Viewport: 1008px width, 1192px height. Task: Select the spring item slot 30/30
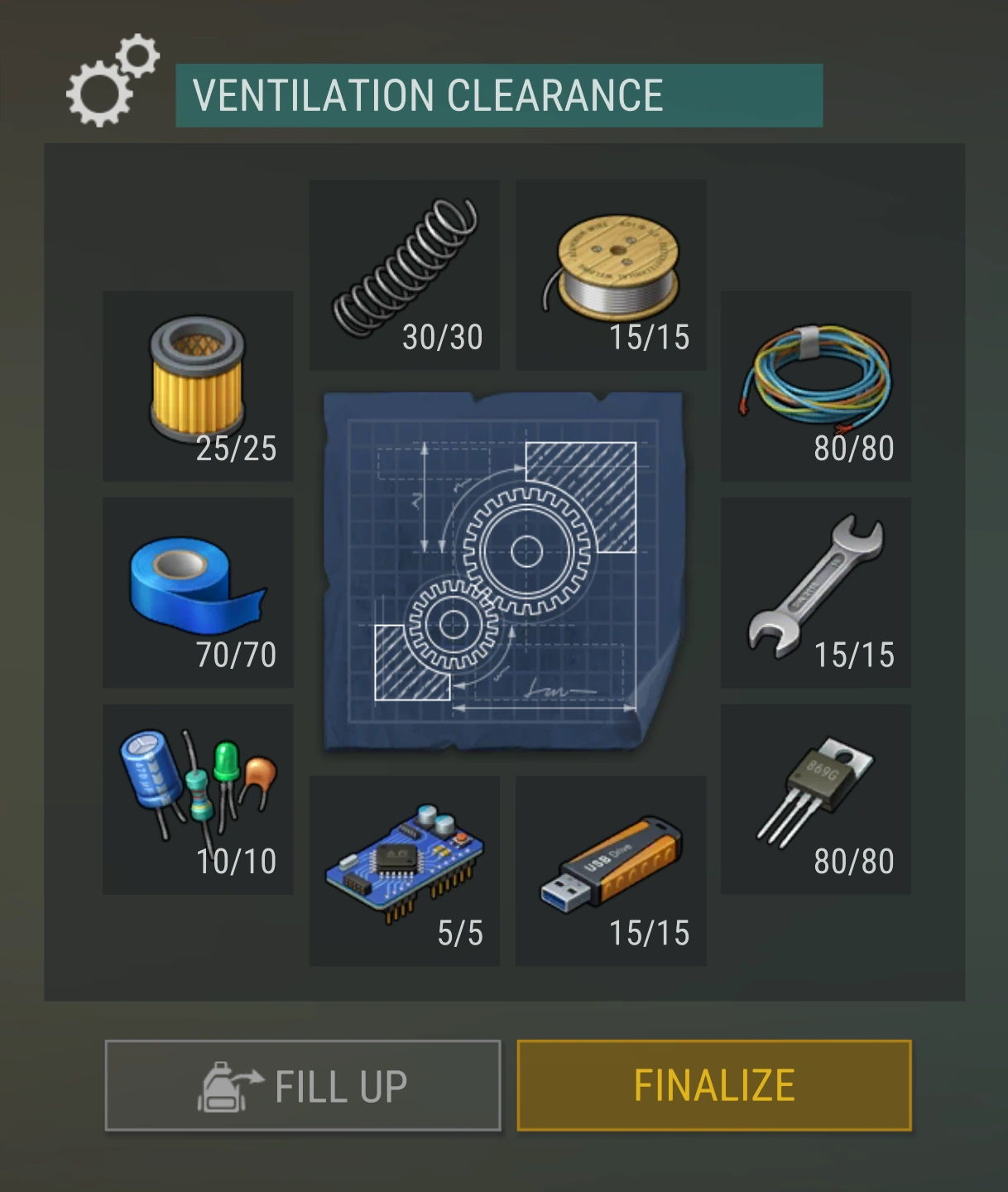click(x=405, y=275)
